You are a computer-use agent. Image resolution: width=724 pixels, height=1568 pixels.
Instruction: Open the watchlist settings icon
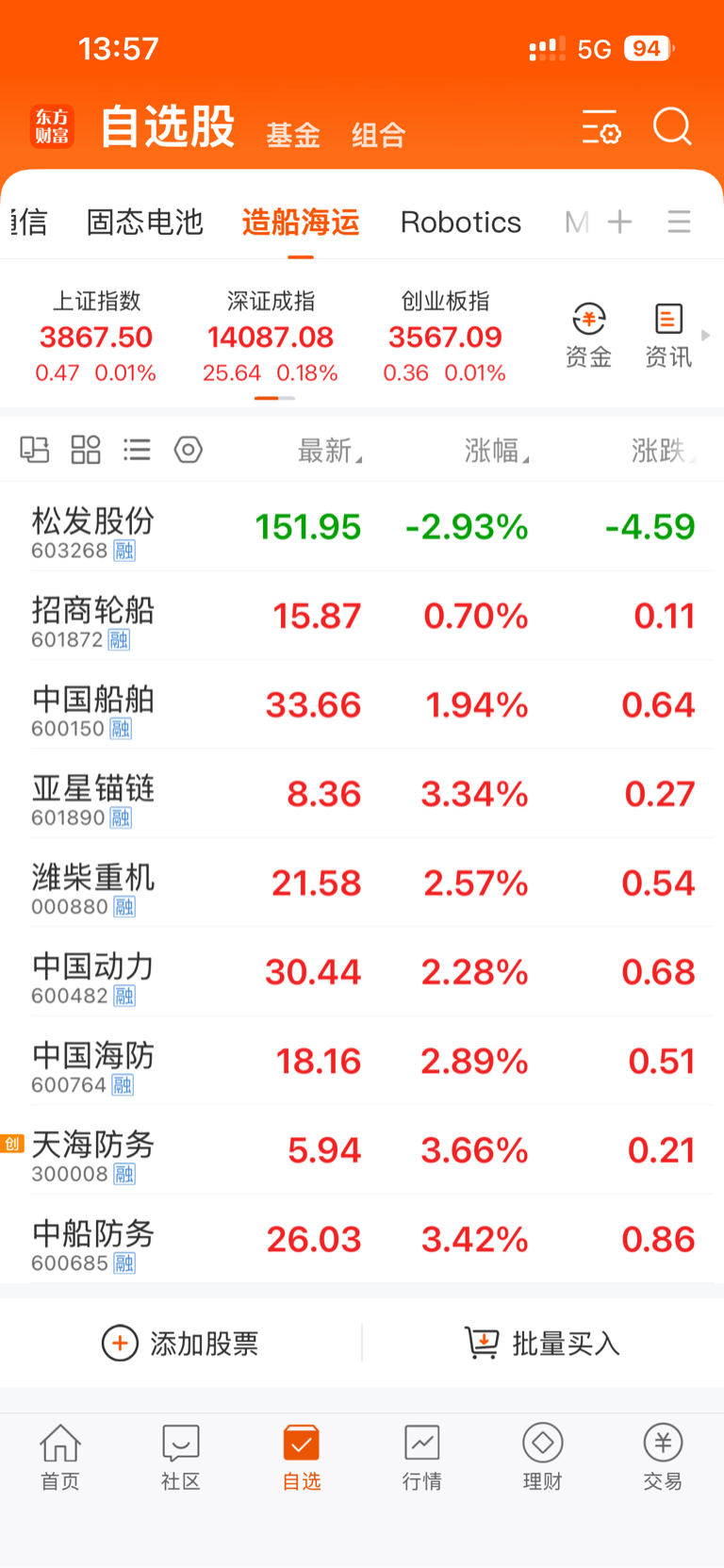(x=601, y=126)
